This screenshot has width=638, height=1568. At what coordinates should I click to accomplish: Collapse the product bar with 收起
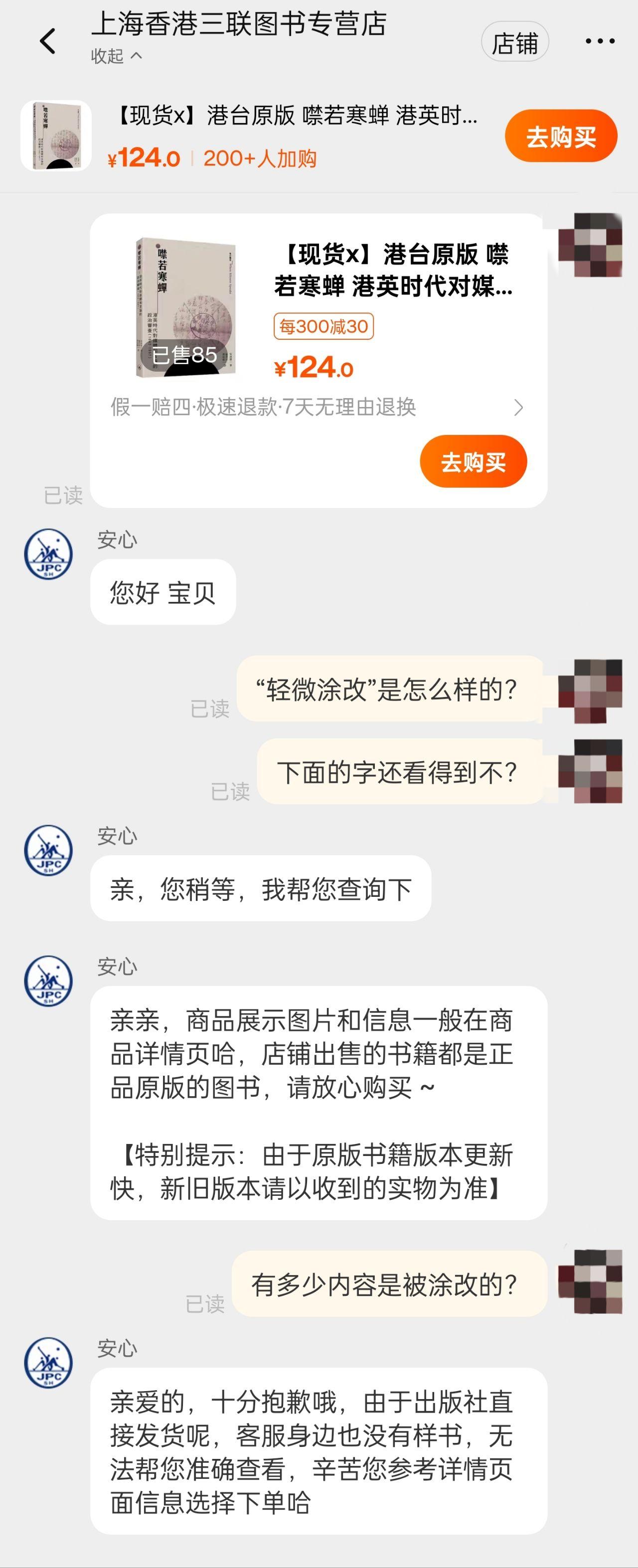(116, 56)
